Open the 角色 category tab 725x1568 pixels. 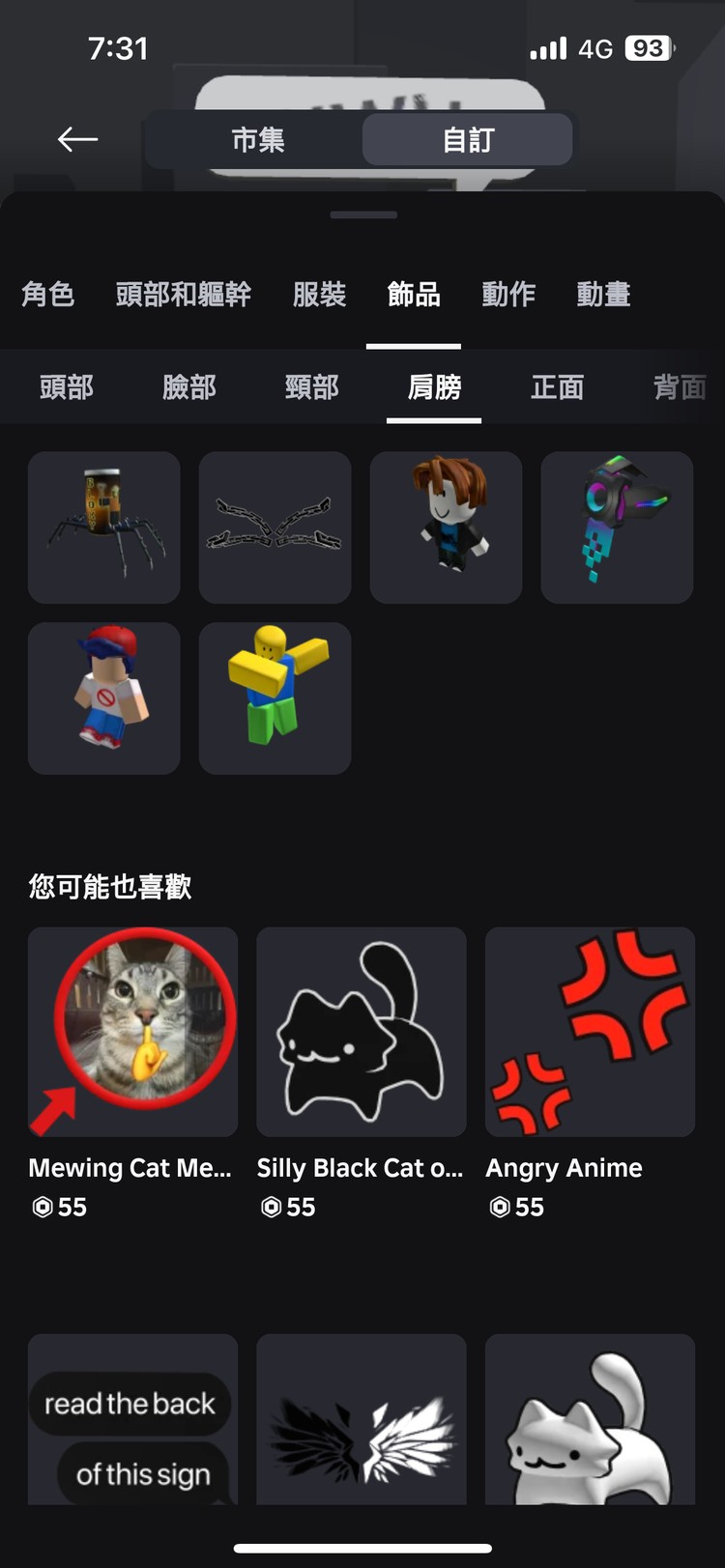[48, 295]
